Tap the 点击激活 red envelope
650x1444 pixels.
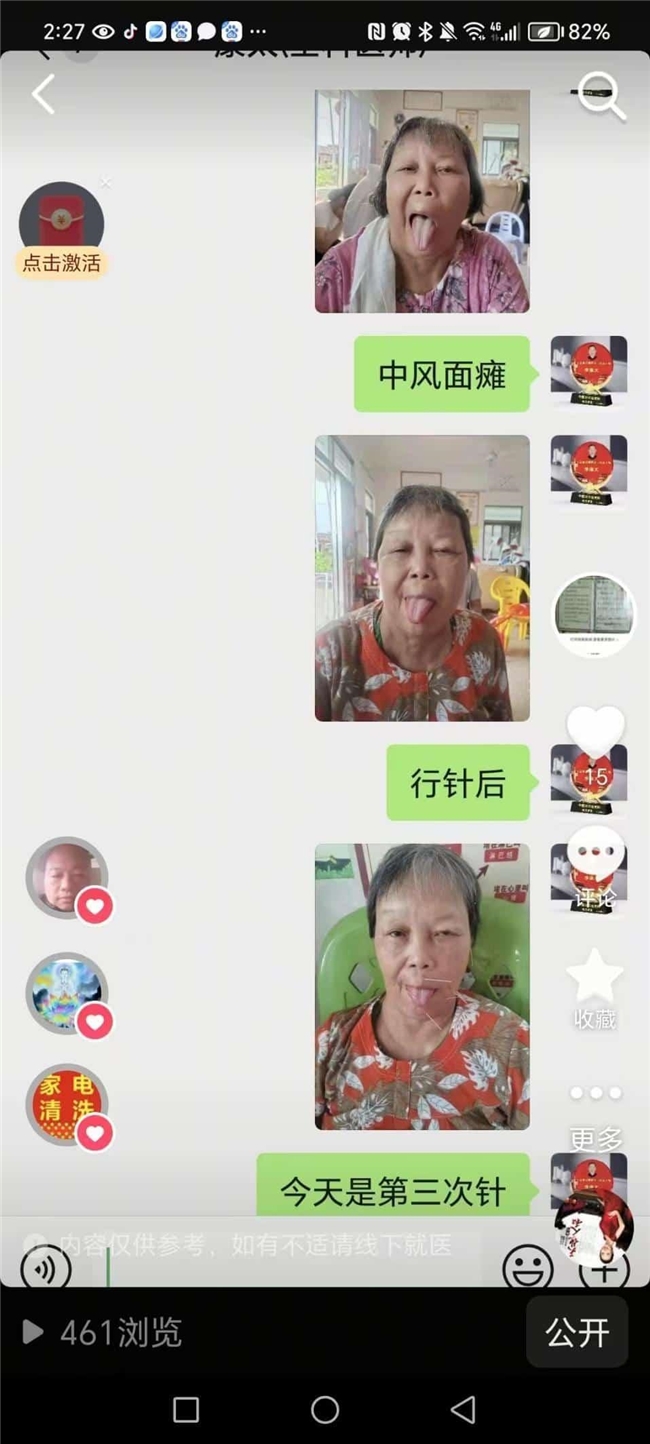pos(61,228)
